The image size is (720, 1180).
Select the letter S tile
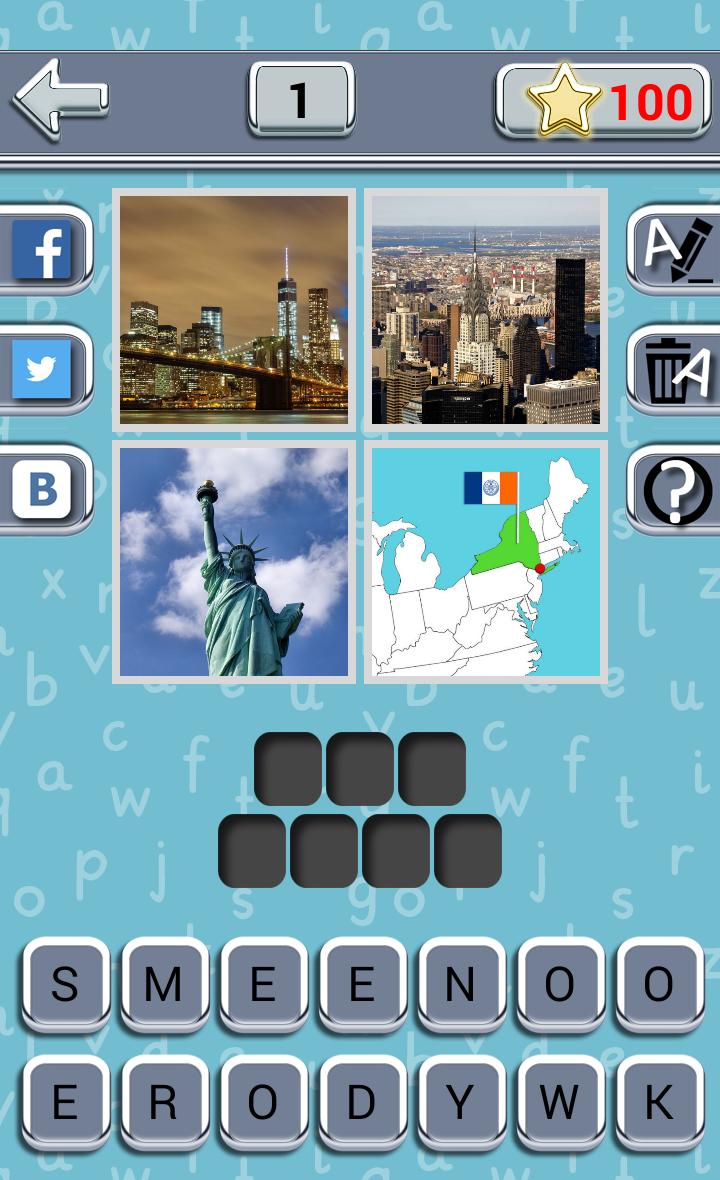(x=64, y=985)
